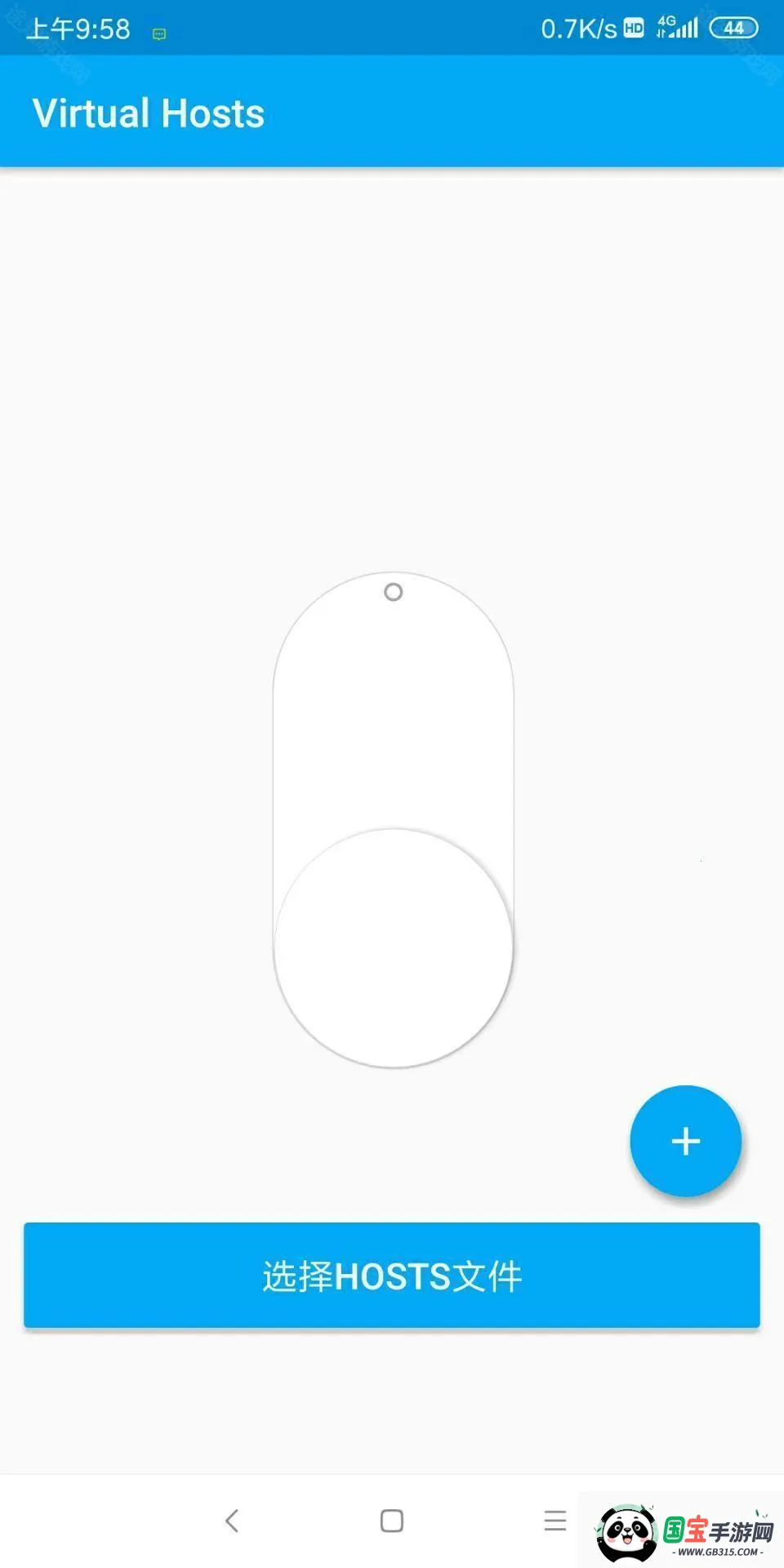784x1568 pixels.
Task: Tap the home button in the navigation bar
Action: click(x=392, y=1521)
